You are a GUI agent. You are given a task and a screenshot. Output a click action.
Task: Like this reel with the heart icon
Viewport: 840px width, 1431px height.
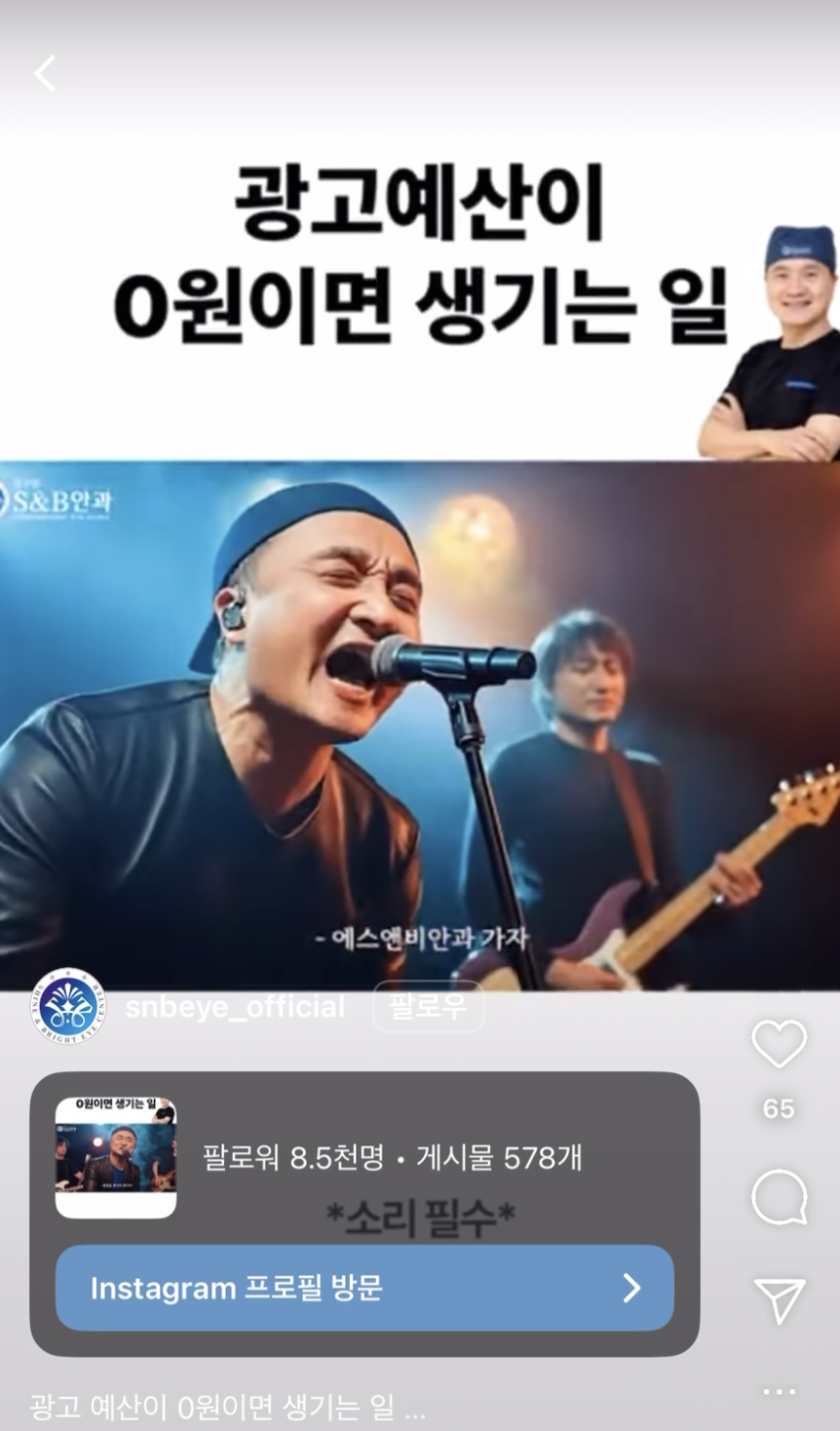pyautogui.click(x=780, y=1044)
